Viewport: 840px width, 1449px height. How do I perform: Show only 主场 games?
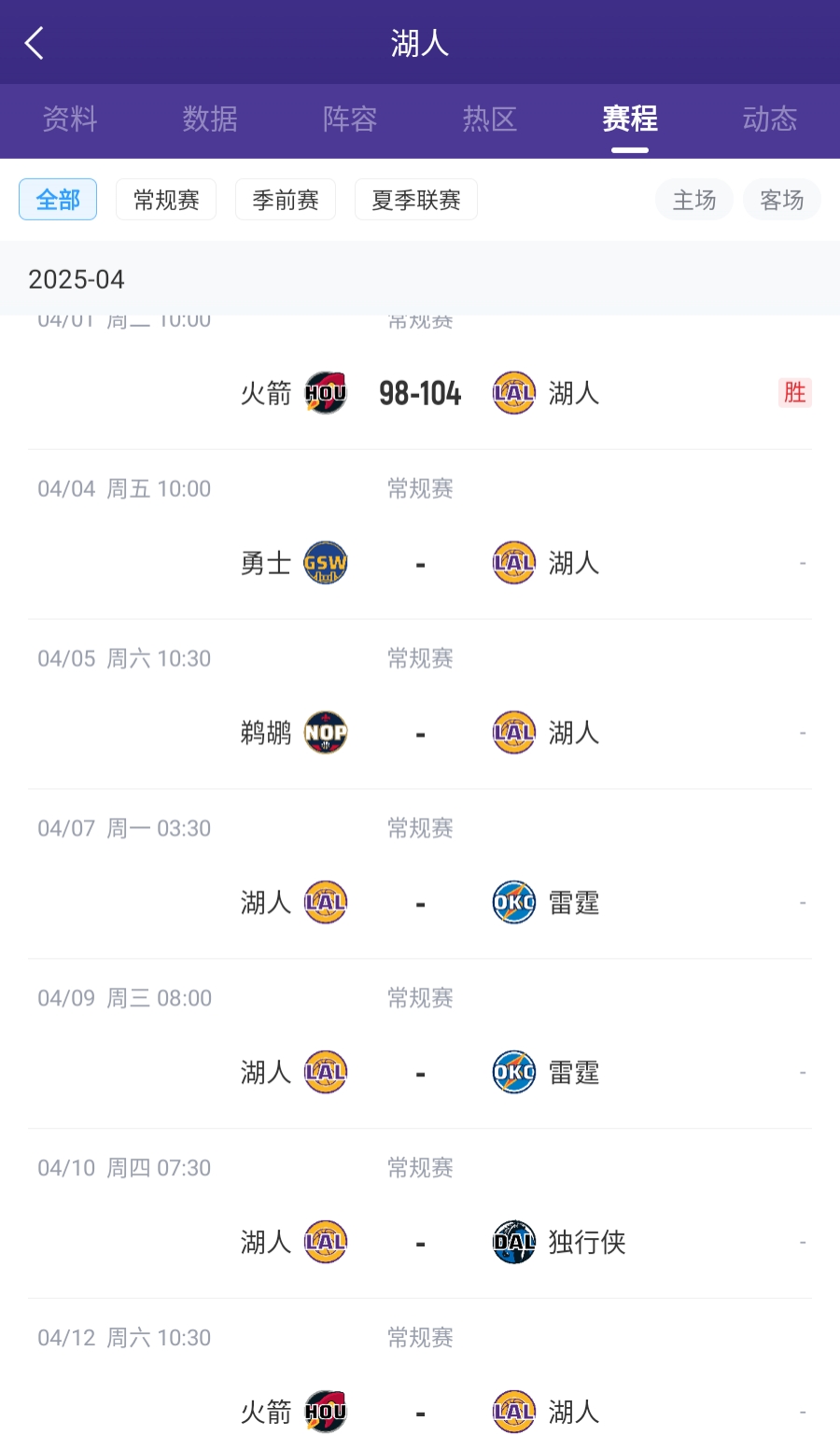coord(694,200)
